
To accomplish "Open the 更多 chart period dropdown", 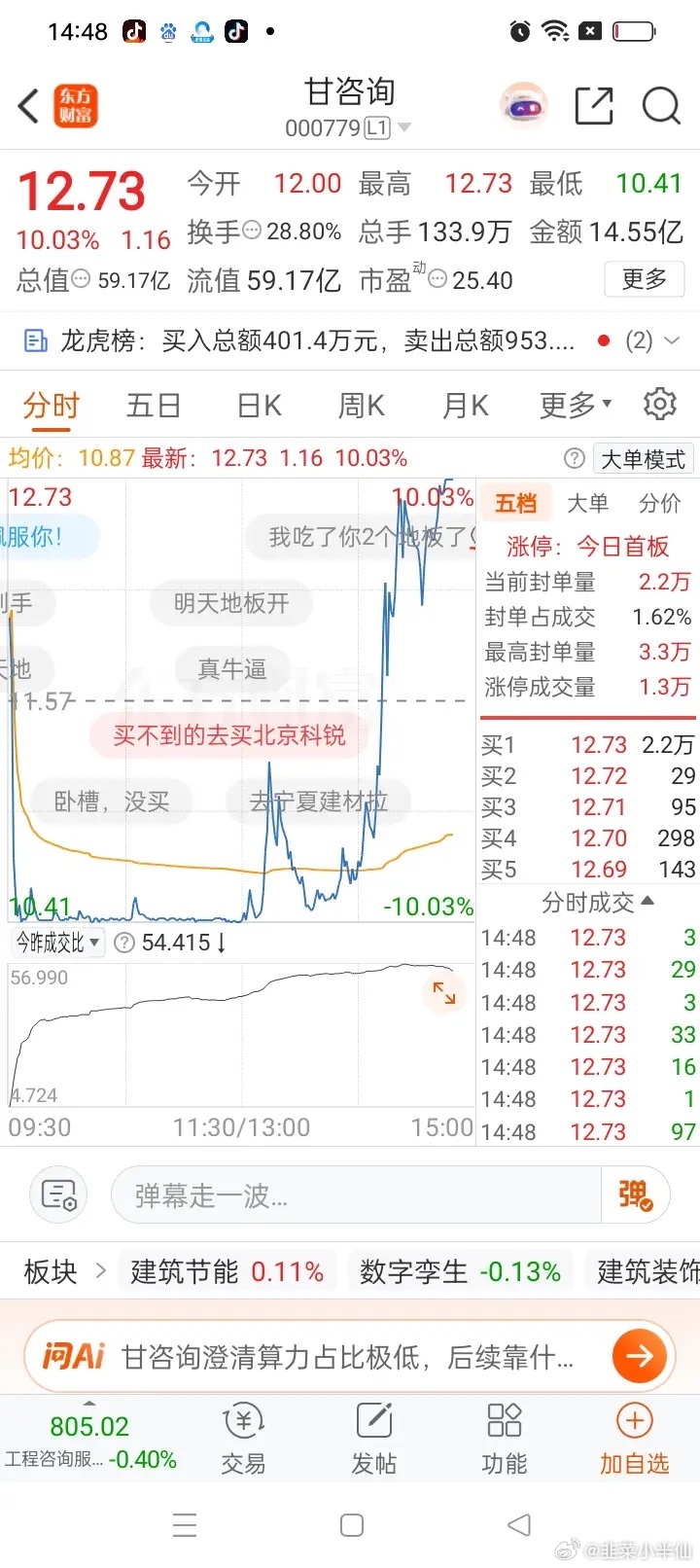I will pos(576,405).
